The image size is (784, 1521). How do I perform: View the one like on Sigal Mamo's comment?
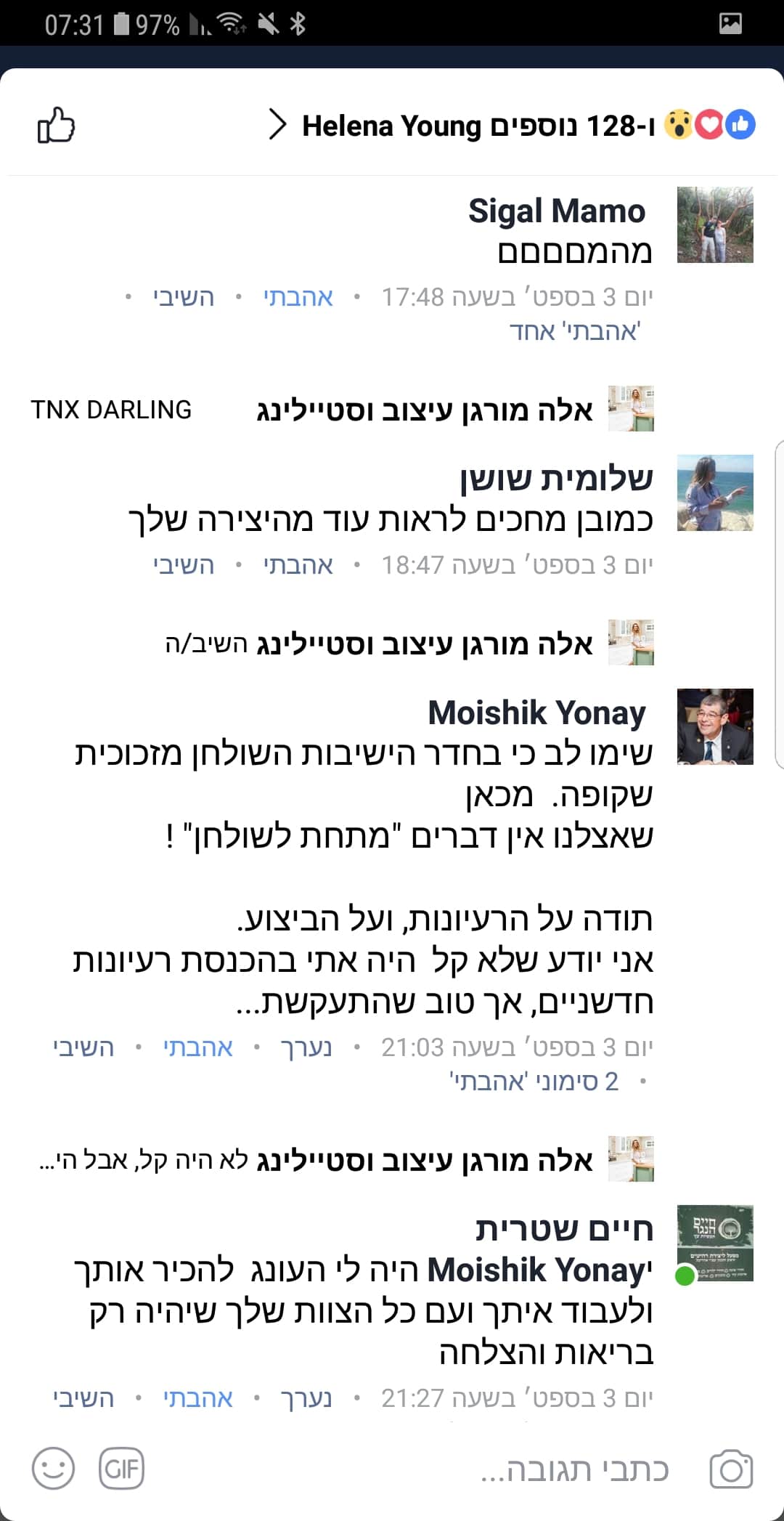(575, 331)
